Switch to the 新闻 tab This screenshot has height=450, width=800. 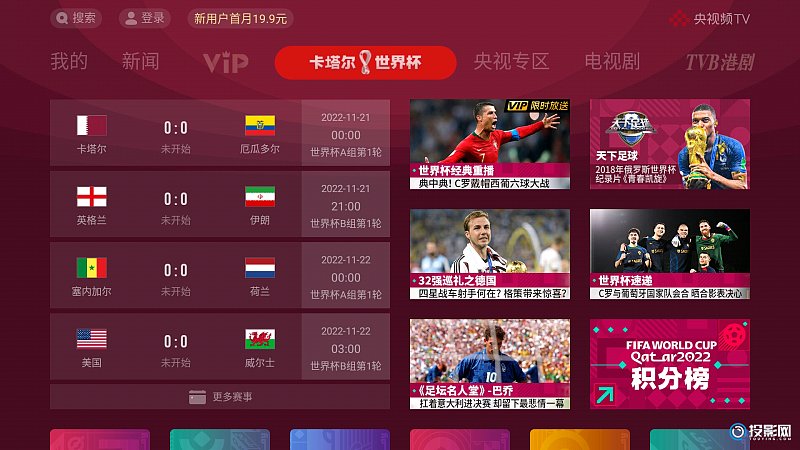coord(141,62)
